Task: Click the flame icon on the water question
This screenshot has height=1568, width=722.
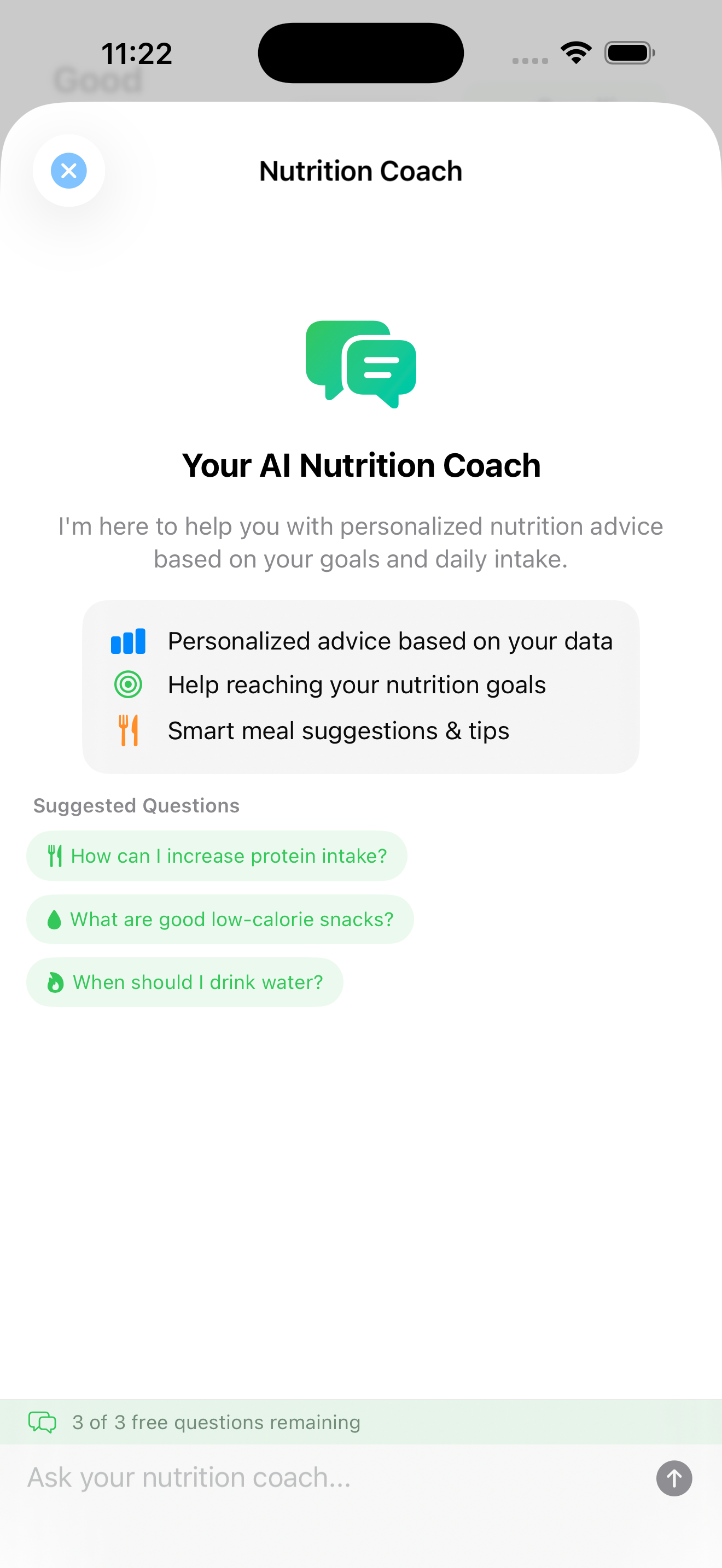Action: 54,982
